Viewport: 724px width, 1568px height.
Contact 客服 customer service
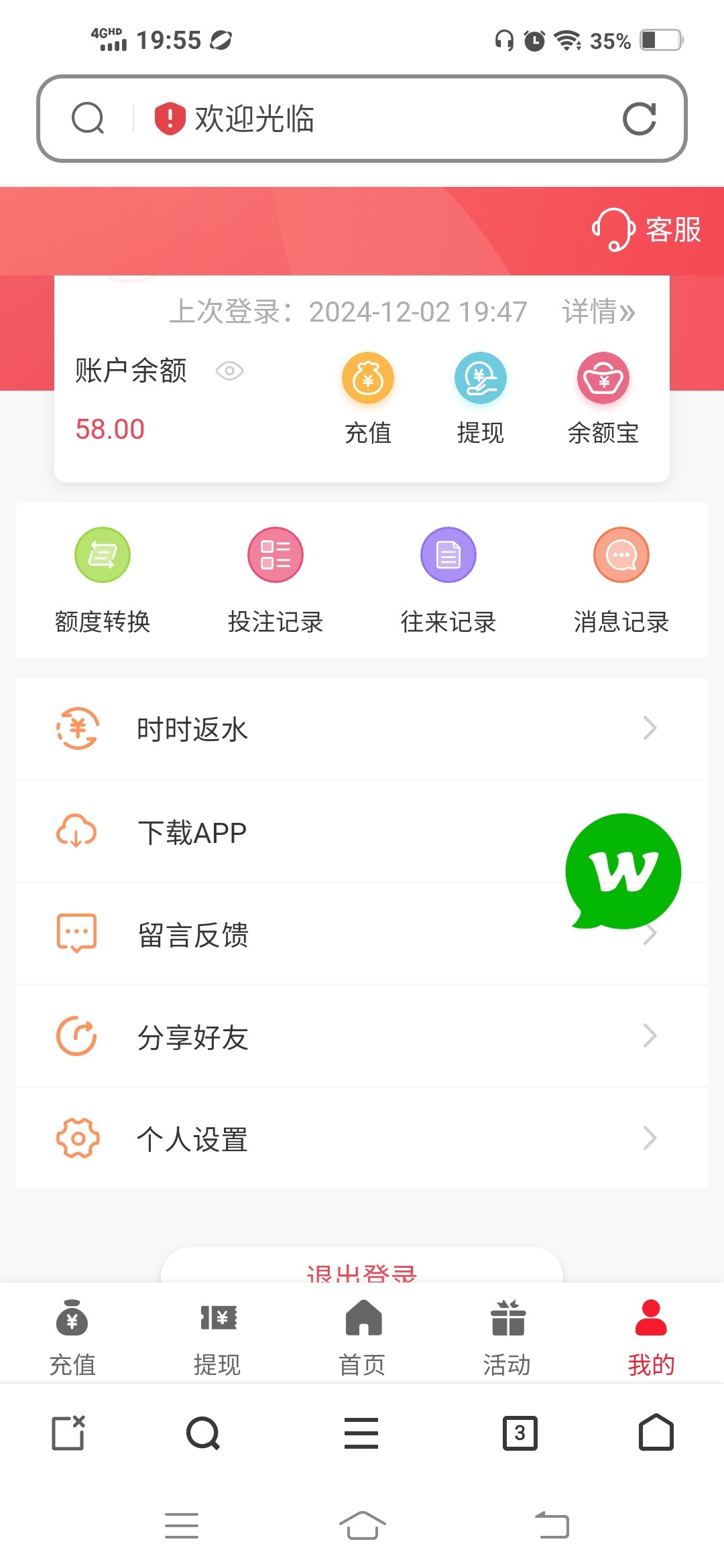(646, 230)
